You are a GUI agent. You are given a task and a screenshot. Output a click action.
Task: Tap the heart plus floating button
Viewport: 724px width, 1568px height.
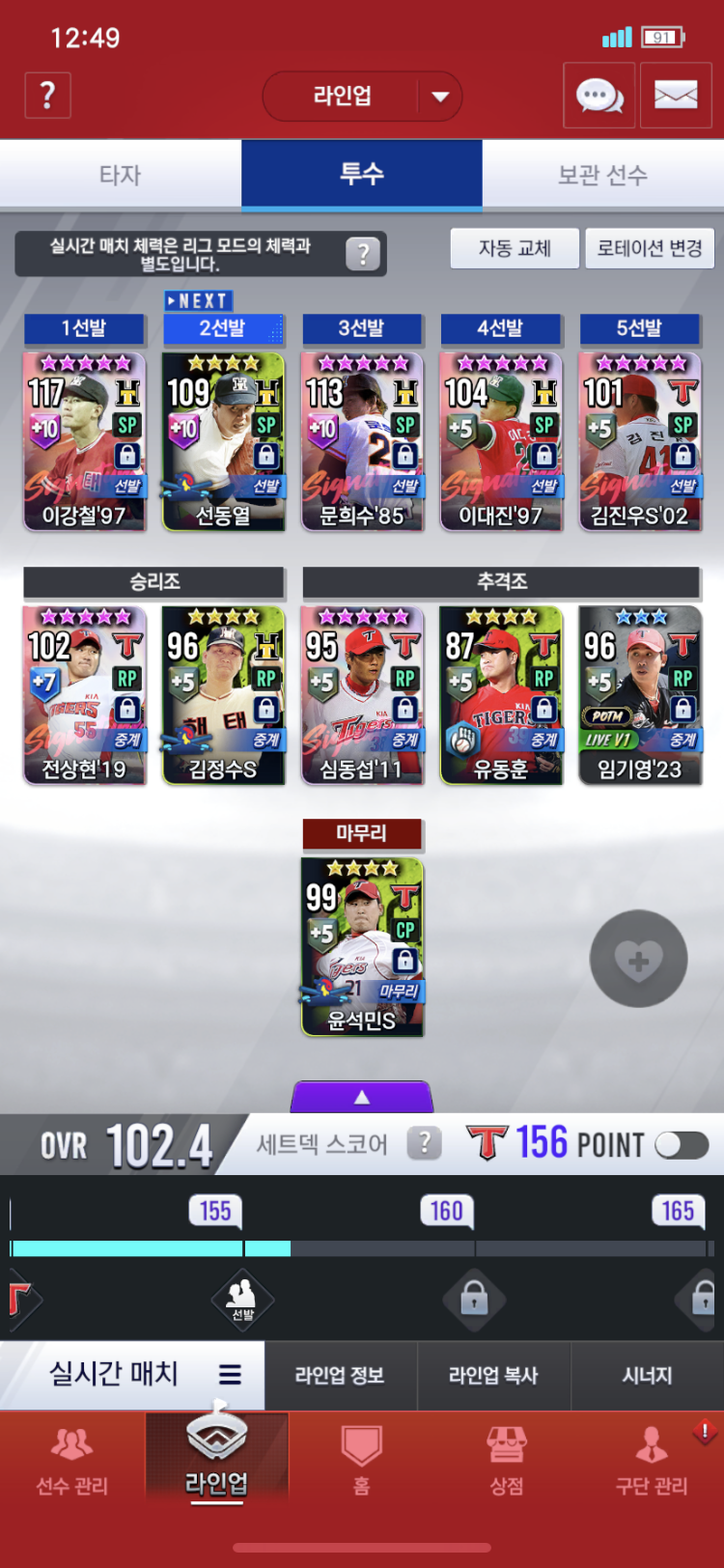coord(638,959)
